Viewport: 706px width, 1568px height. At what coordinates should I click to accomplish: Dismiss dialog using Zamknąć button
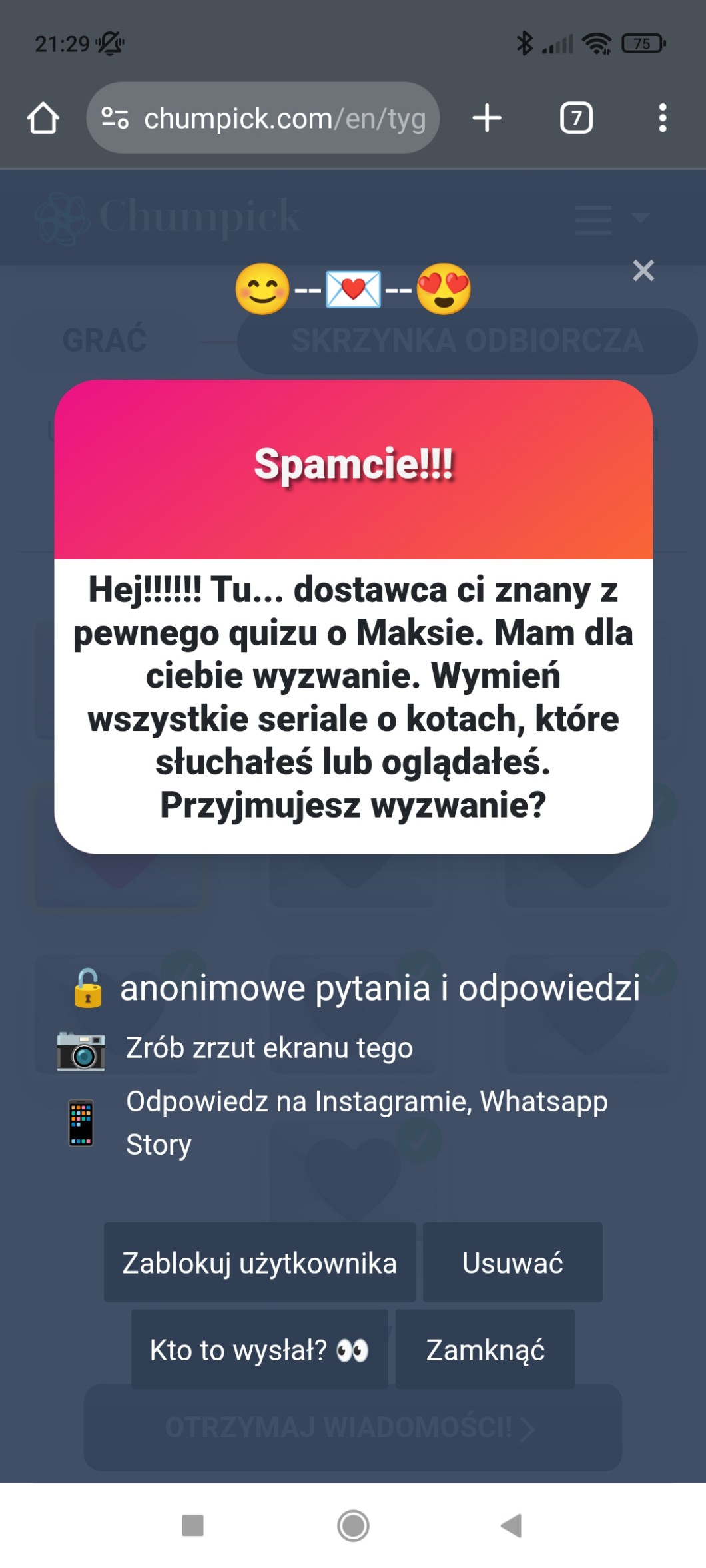click(x=485, y=1350)
